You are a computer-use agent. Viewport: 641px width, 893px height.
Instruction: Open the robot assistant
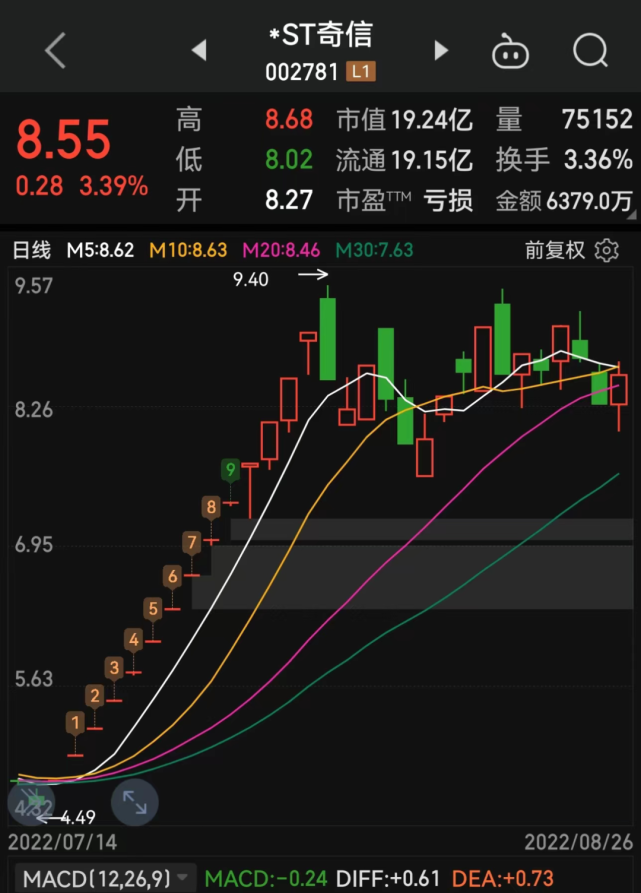tap(510, 50)
